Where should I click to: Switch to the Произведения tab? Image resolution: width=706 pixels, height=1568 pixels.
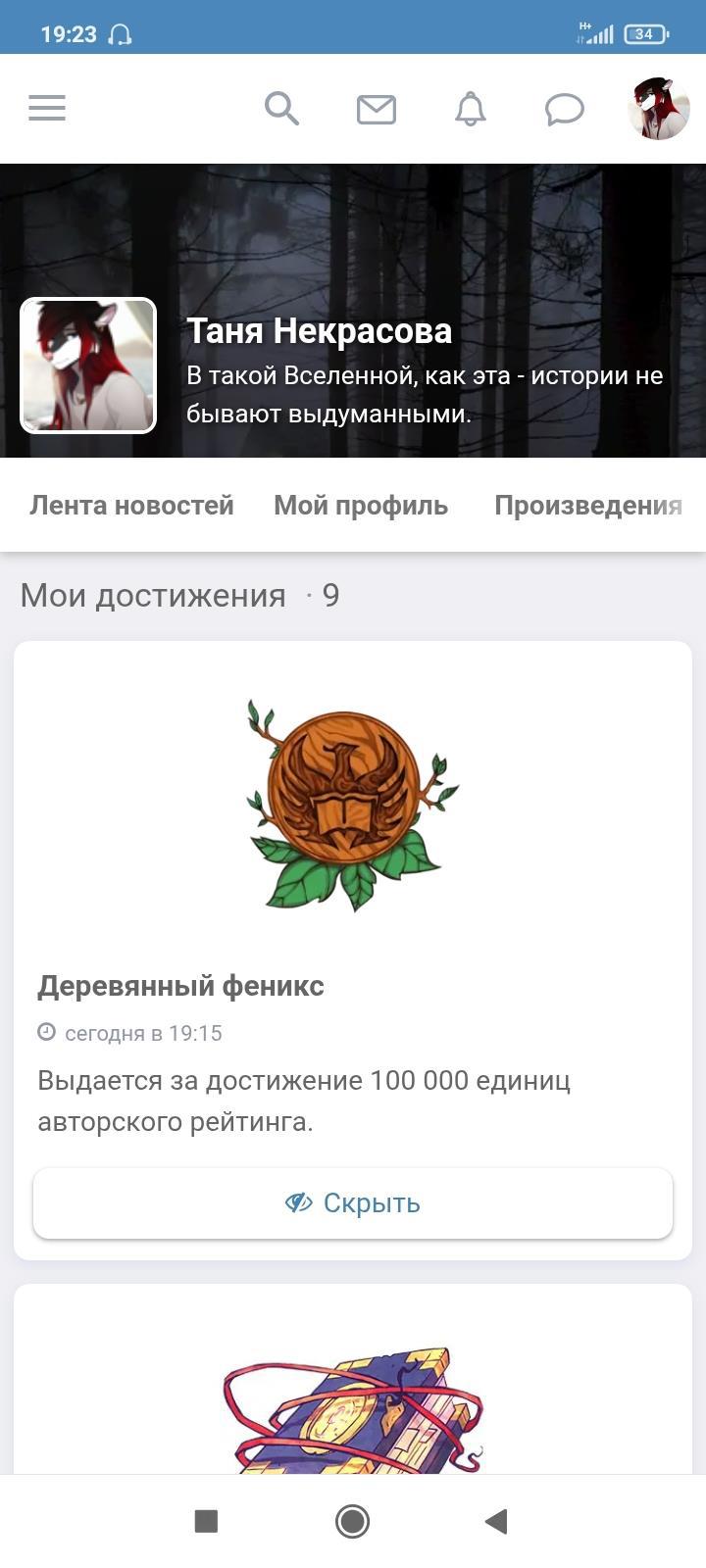pyautogui.click(x=587, y=506)
